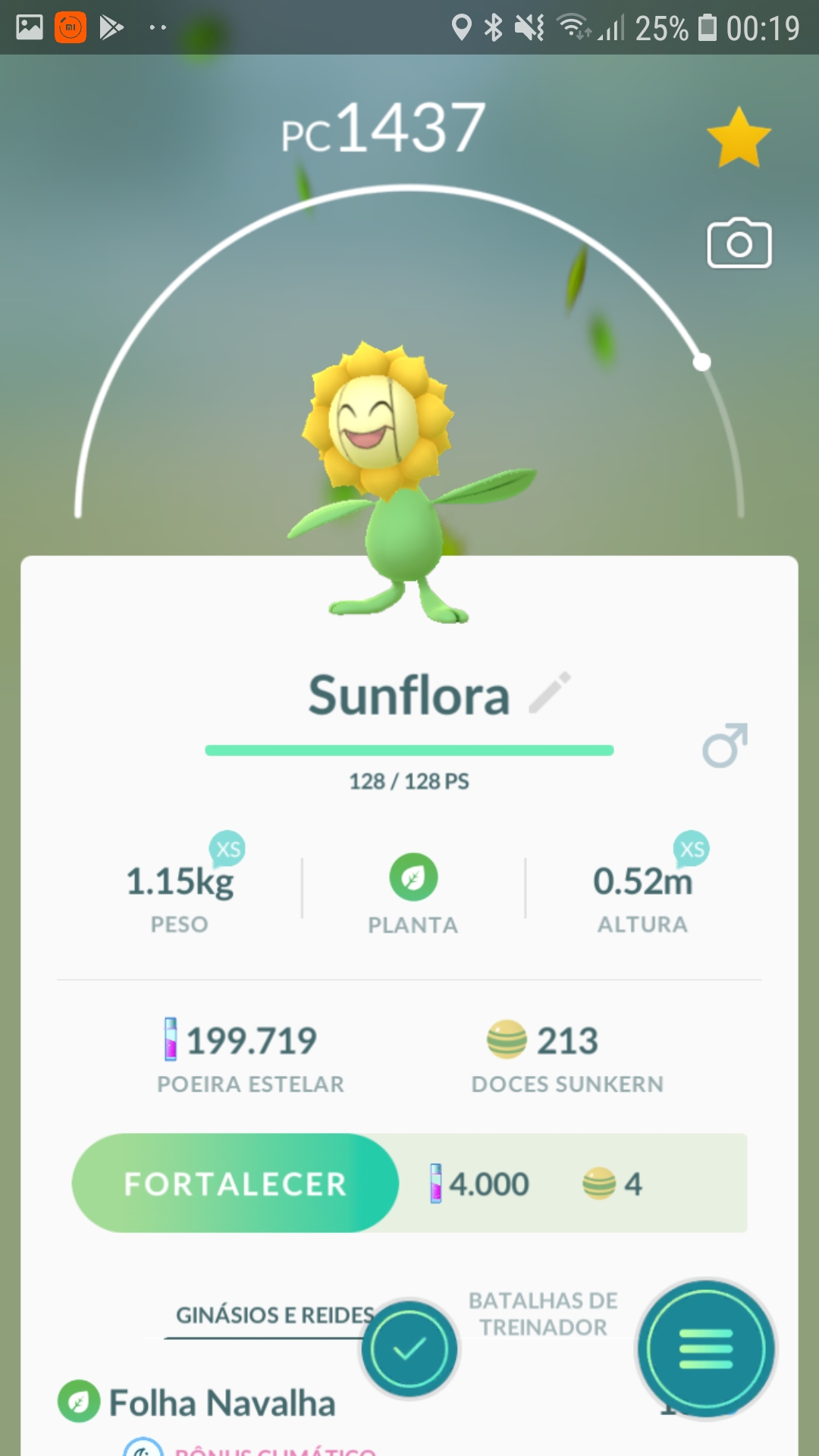Open the AR camera icon
This screenshot has height=1456, width=819.
(x=739, y=243)
